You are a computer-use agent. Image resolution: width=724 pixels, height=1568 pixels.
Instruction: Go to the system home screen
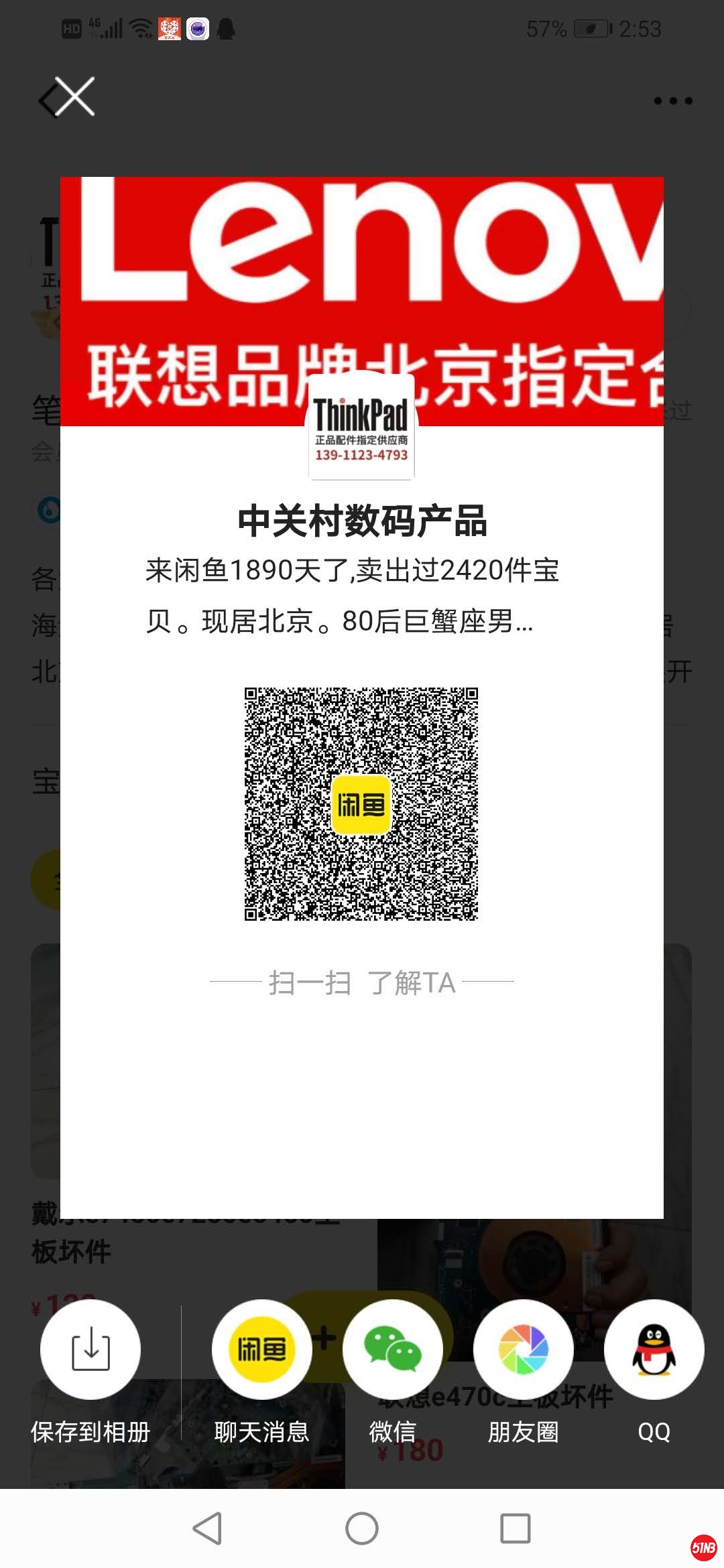pyautogui.click(x=362, y=1528)
